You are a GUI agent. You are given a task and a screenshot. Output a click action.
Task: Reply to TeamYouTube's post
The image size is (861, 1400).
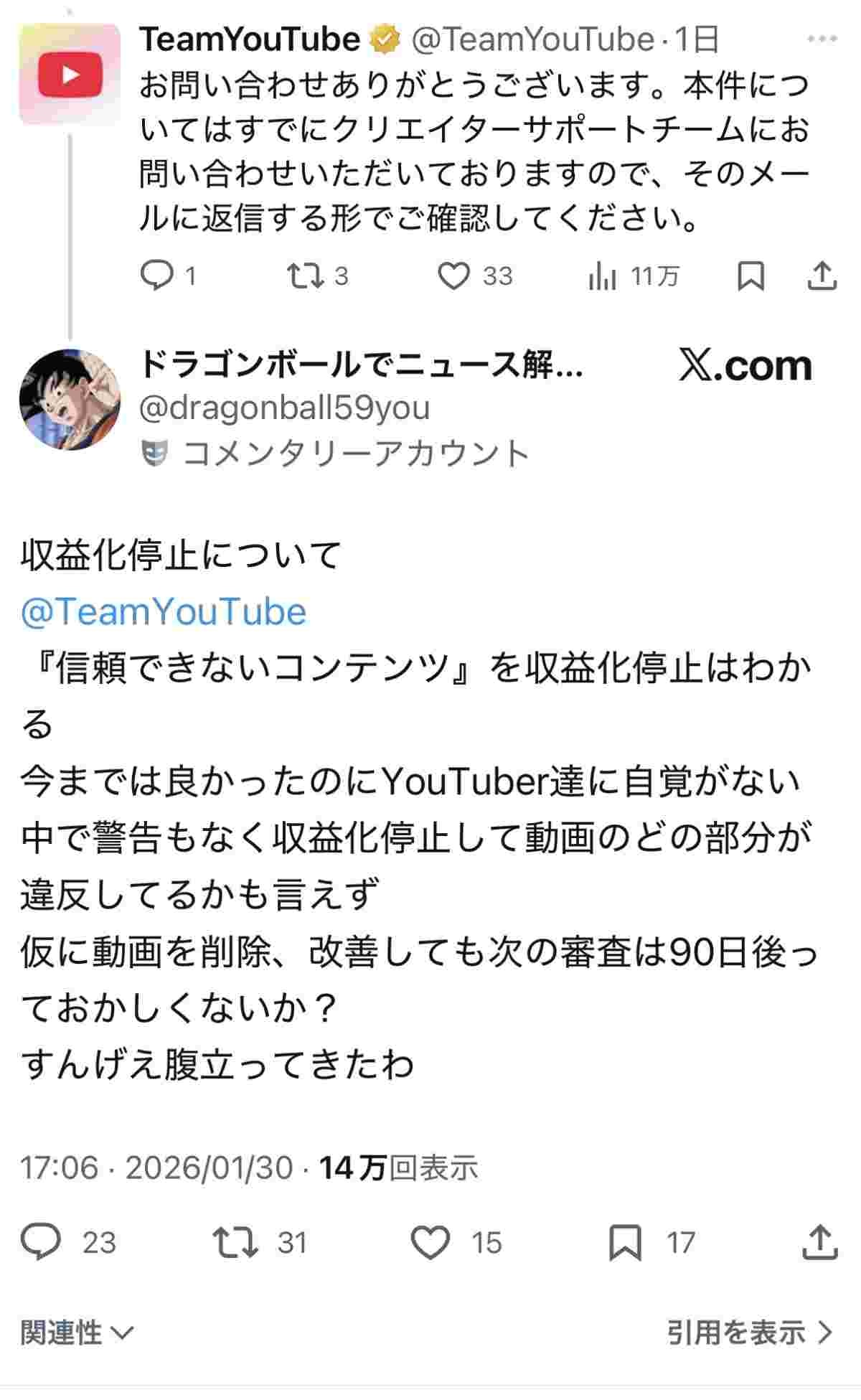(156, 276)
